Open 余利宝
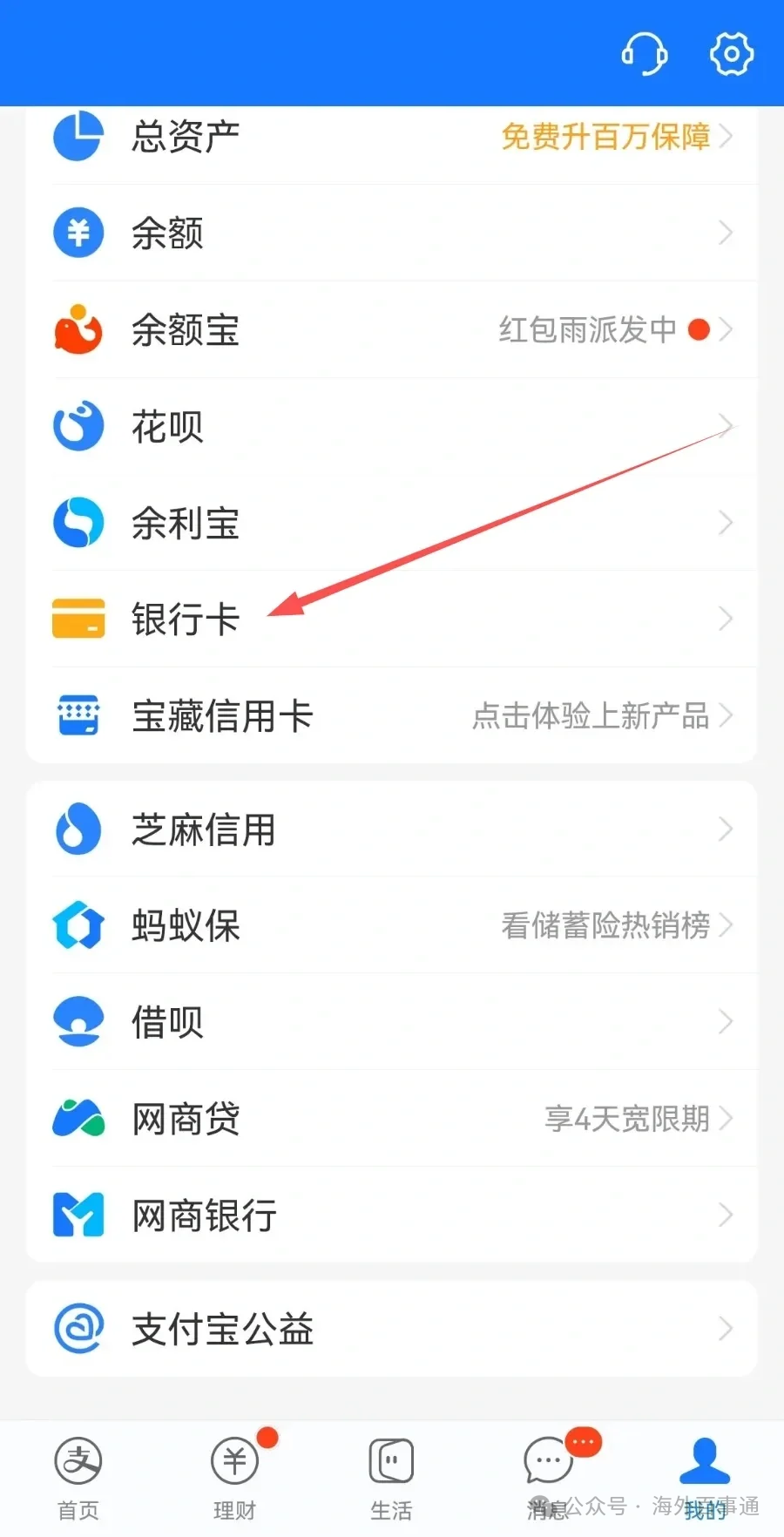The width and height of the screenshot is (784, 1537). pos(392,523)
